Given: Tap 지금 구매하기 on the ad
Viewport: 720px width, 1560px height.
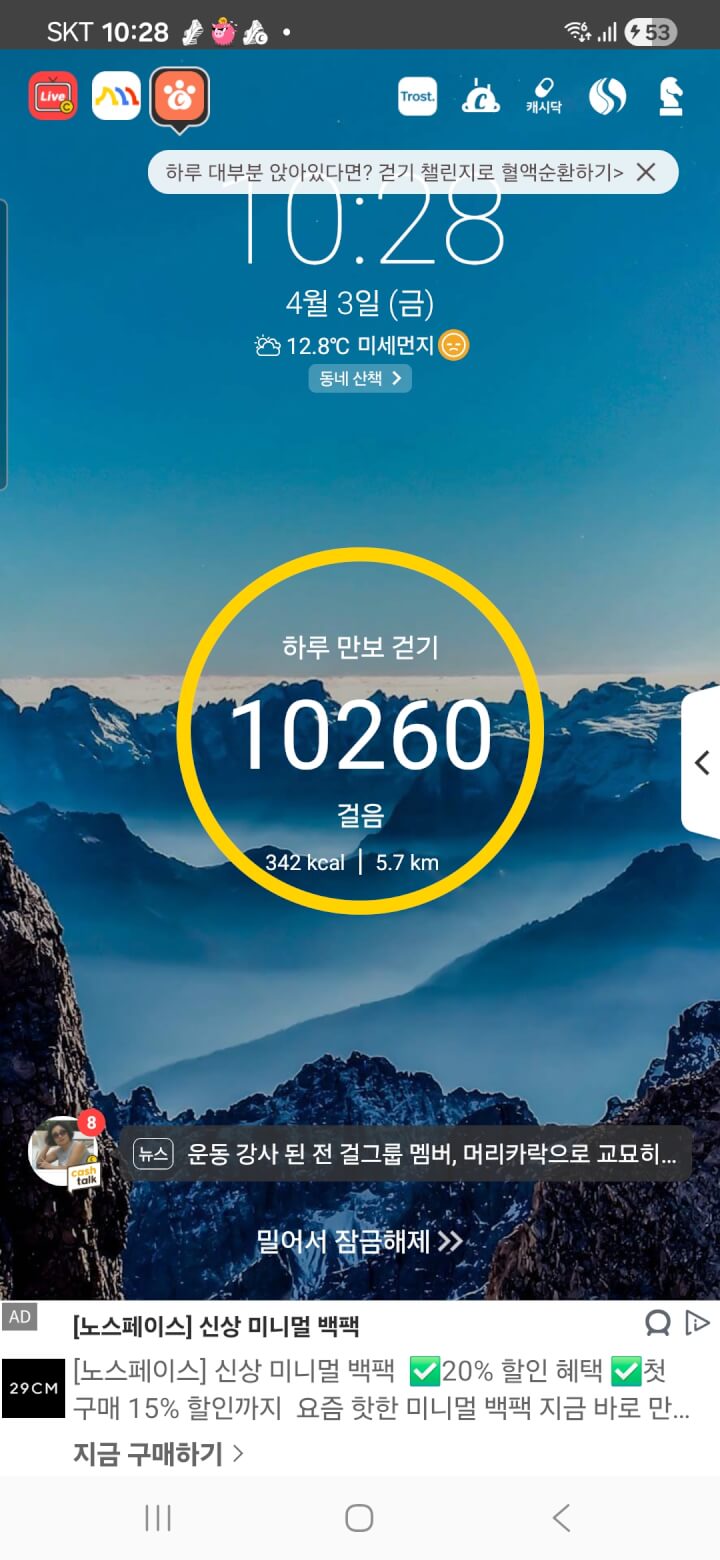Looking at the screenshot, I should [x=158, y=1453].
